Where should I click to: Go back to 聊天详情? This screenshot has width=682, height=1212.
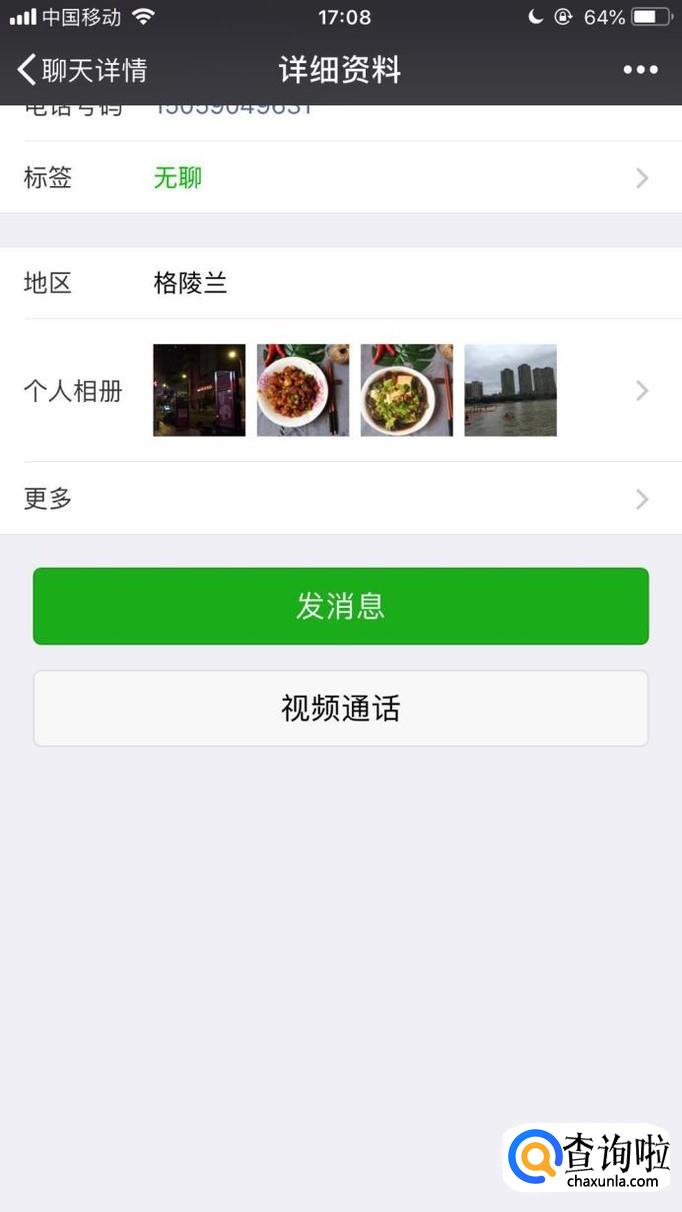[82, 70]
